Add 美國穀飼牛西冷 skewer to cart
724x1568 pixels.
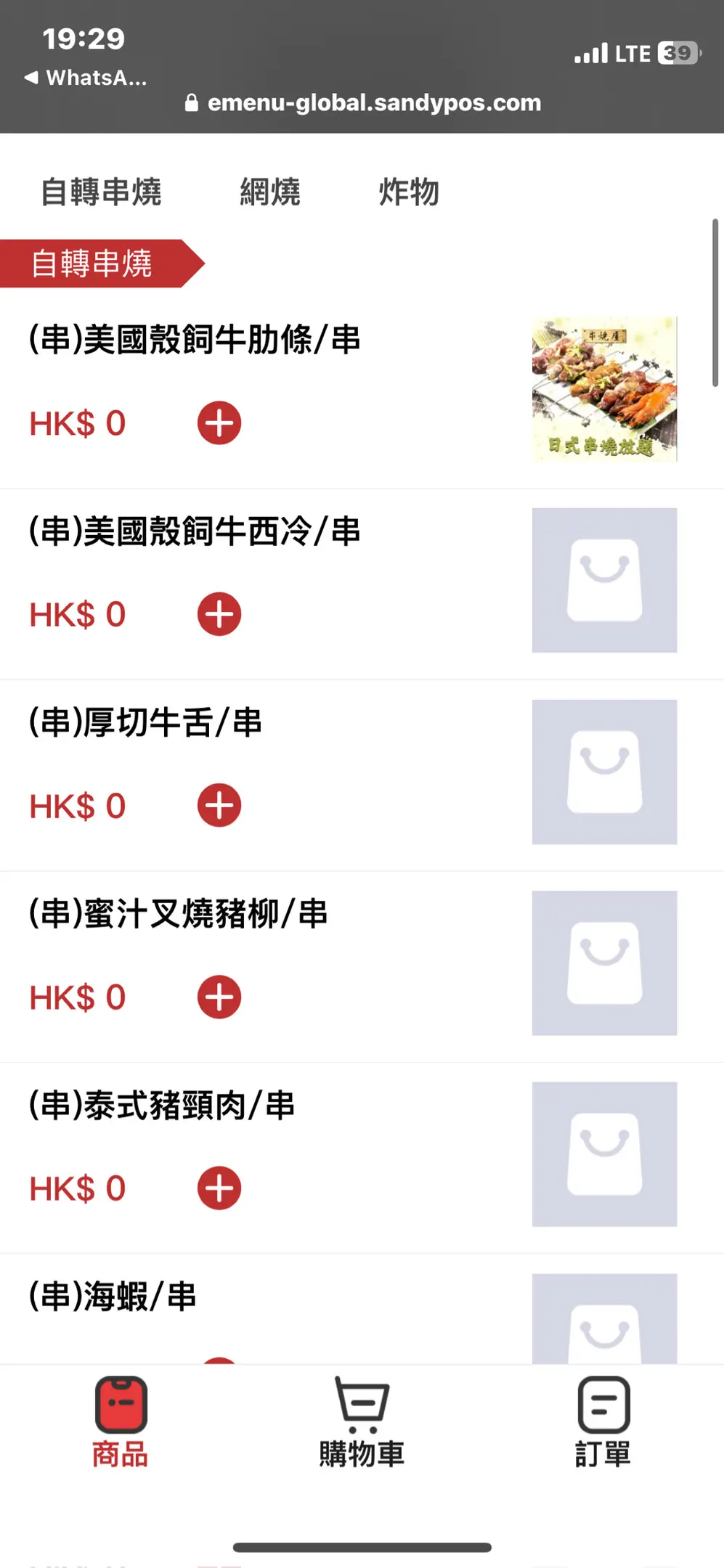click(219, 614)
